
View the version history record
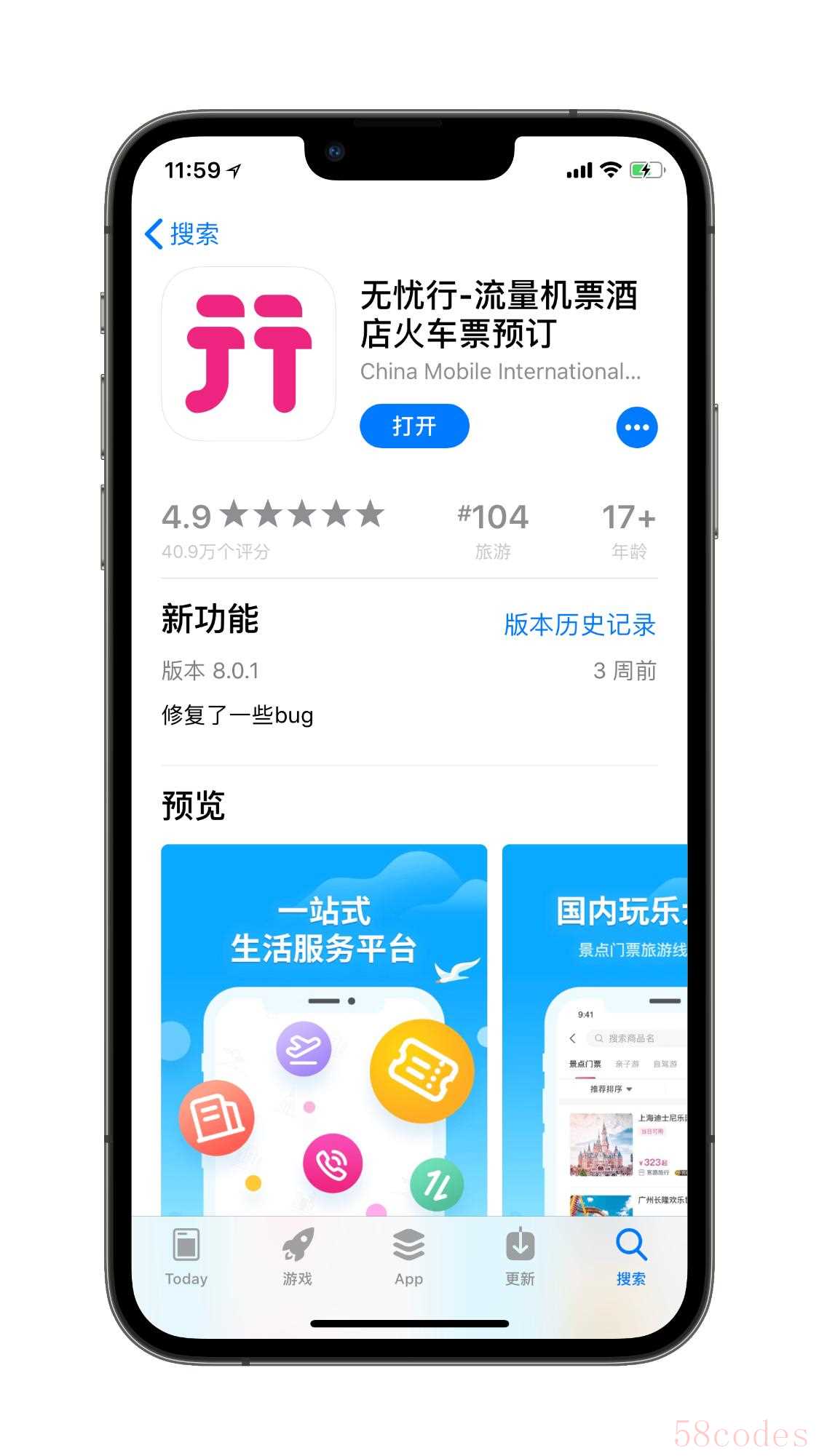coord(579,625)
